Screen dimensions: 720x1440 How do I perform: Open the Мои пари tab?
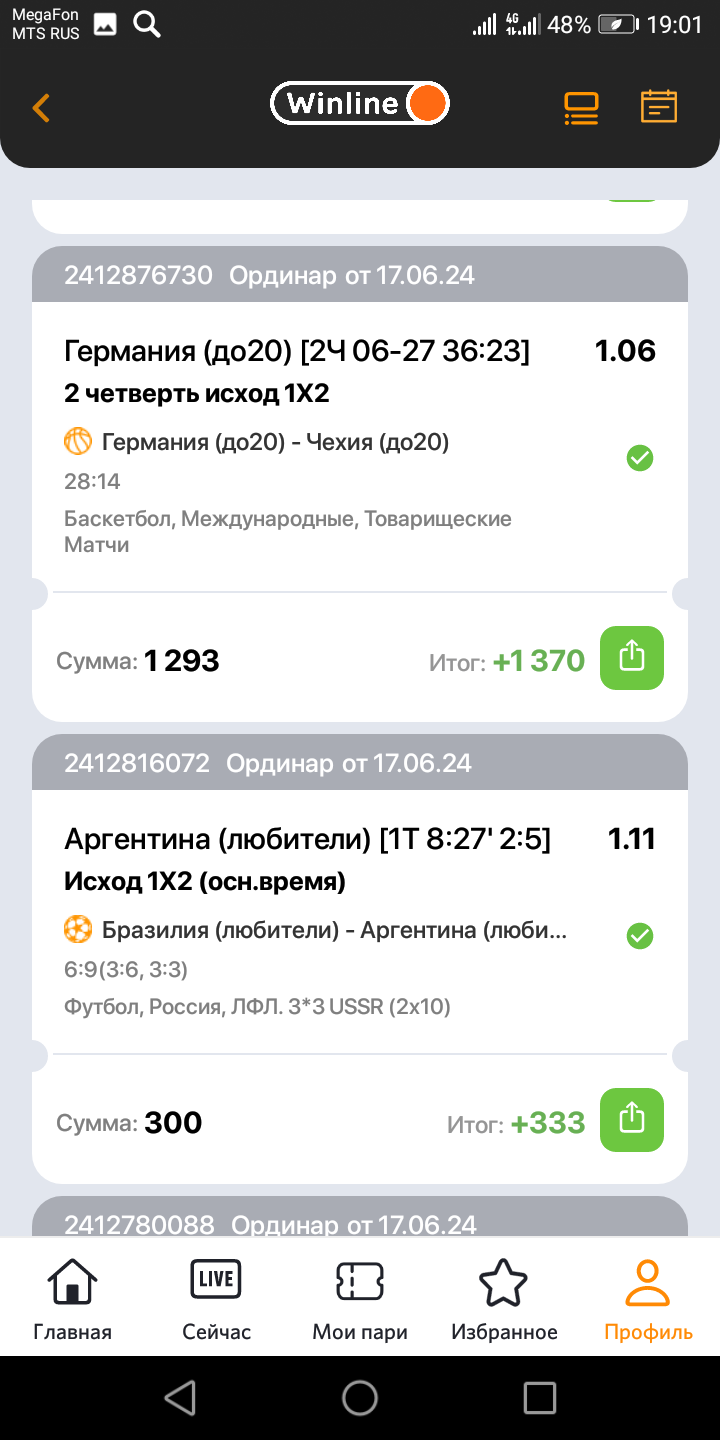(360, 1298)
